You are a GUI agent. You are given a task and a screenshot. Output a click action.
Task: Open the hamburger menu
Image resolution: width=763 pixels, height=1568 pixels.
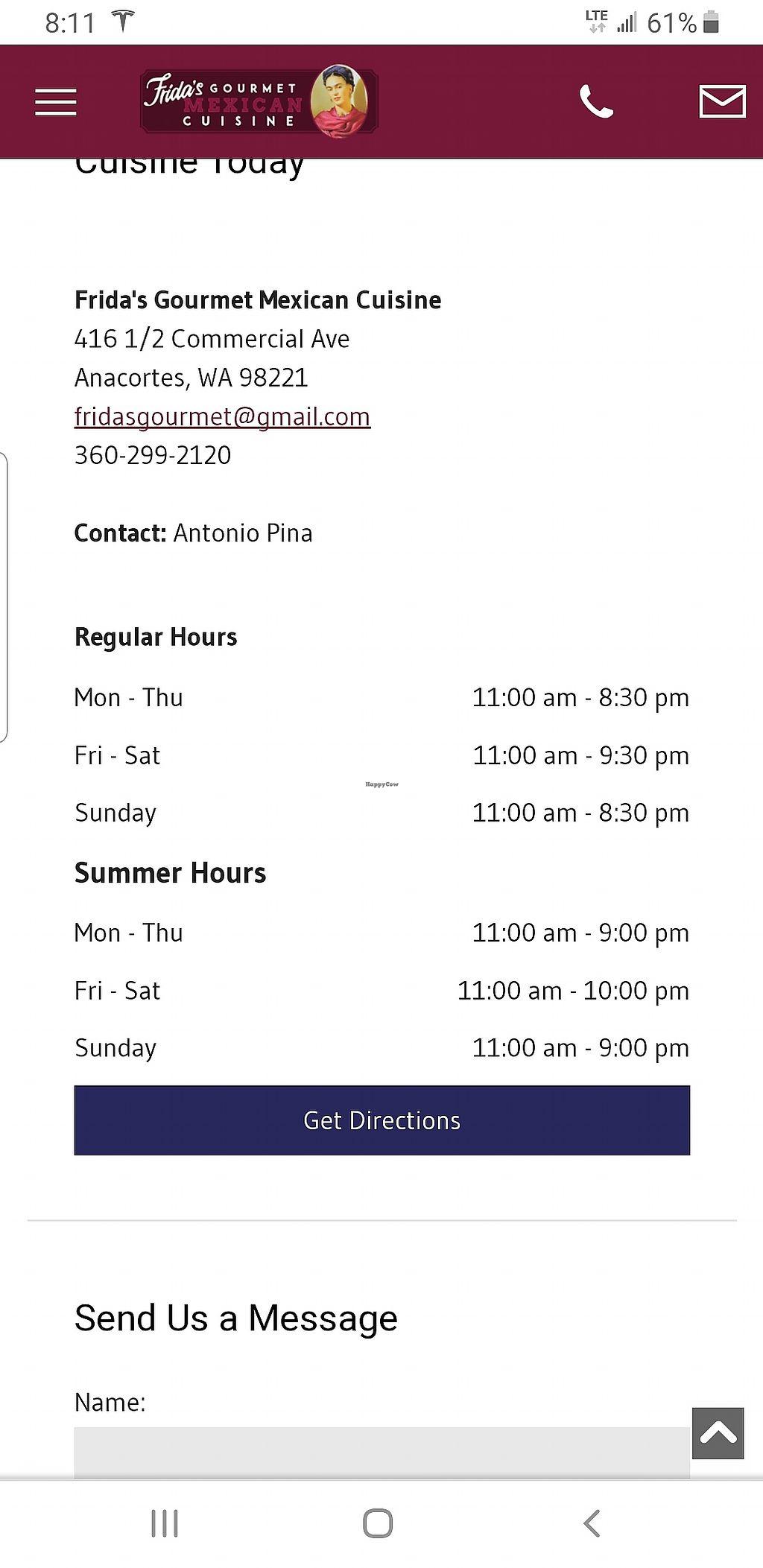pos(56,102)
